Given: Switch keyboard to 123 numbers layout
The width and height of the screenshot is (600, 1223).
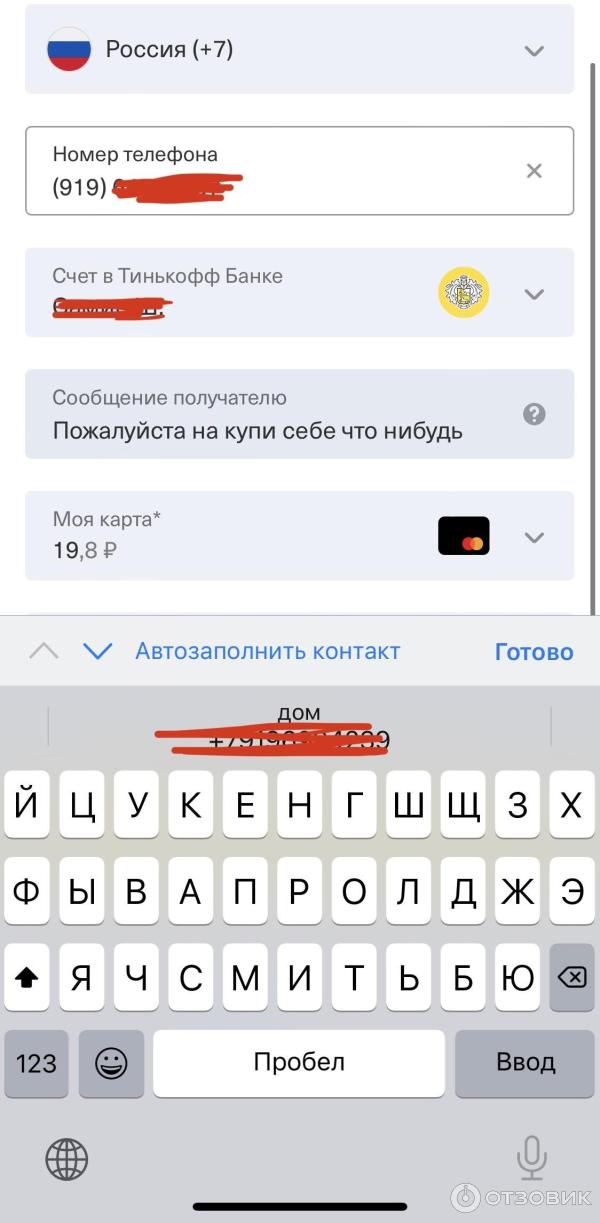Looking at the screenshot, I should pos(36,1063).
